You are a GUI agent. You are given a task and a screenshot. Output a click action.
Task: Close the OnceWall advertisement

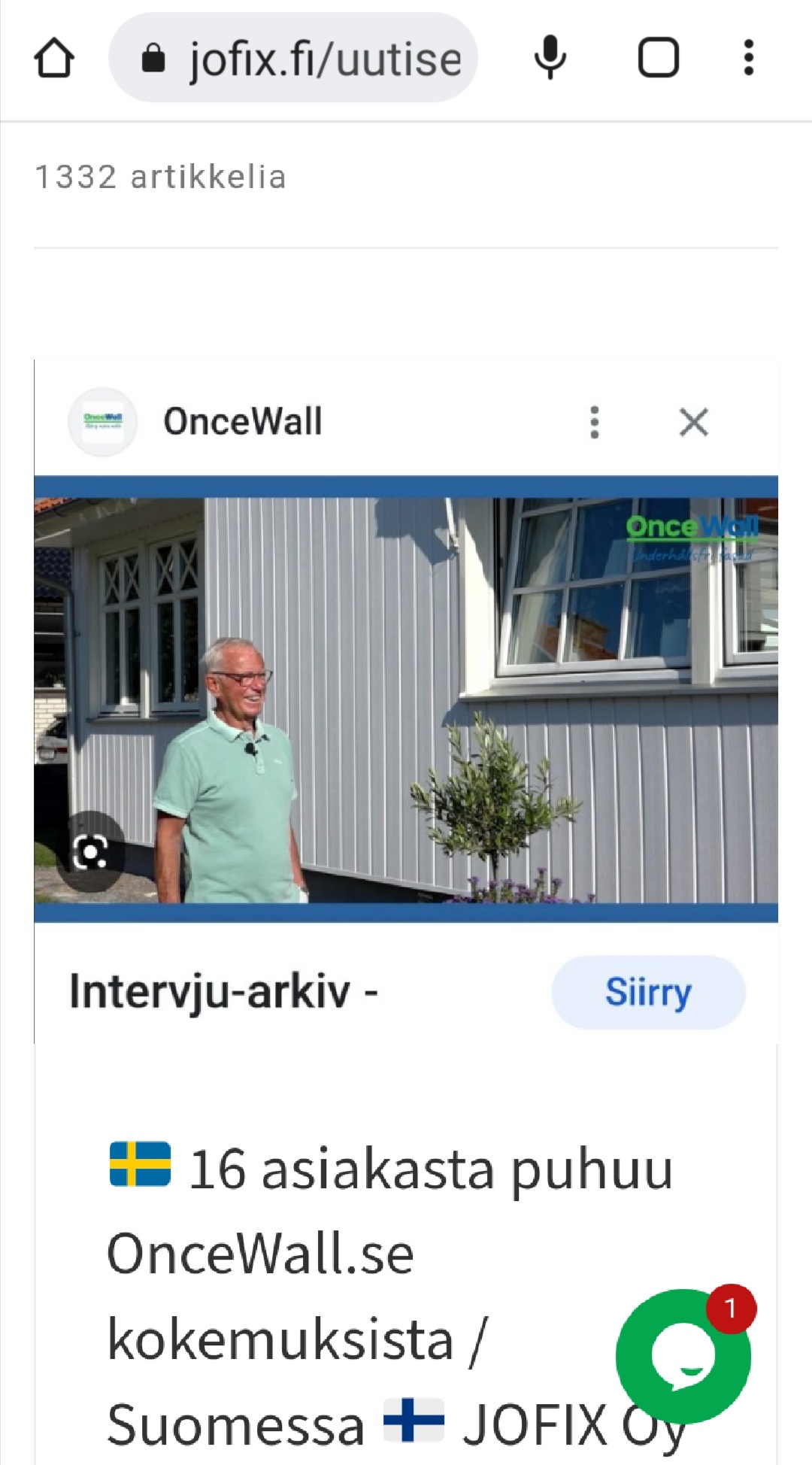(x=693, y=422)
